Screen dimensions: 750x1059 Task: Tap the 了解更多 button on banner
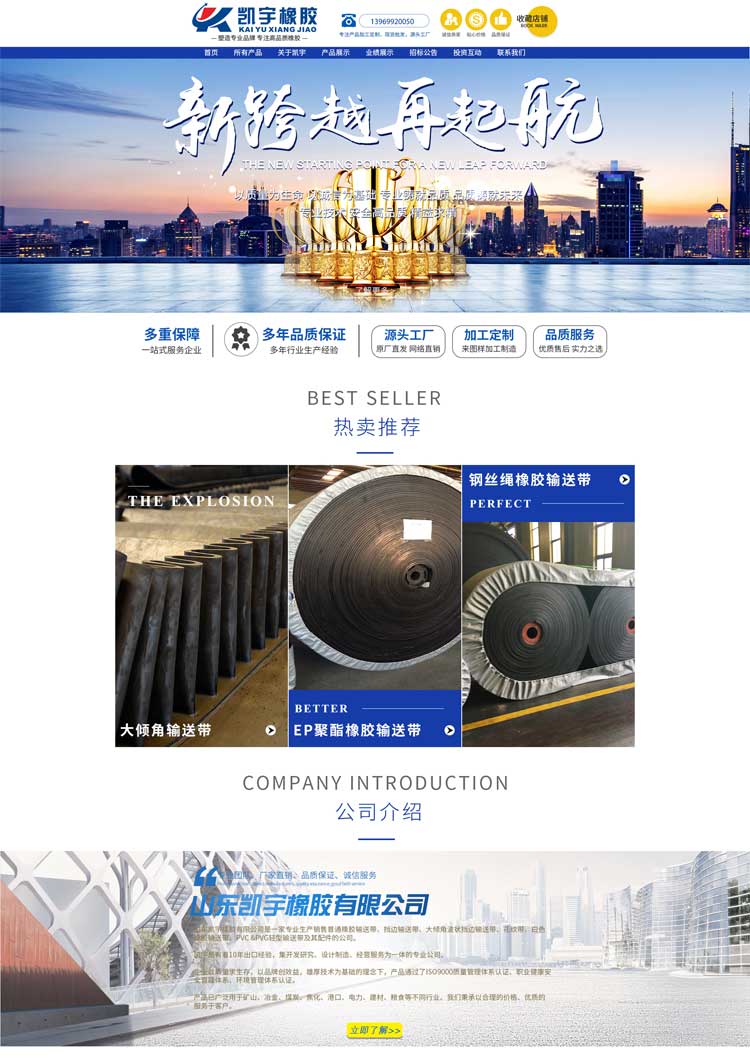[374, 290]
